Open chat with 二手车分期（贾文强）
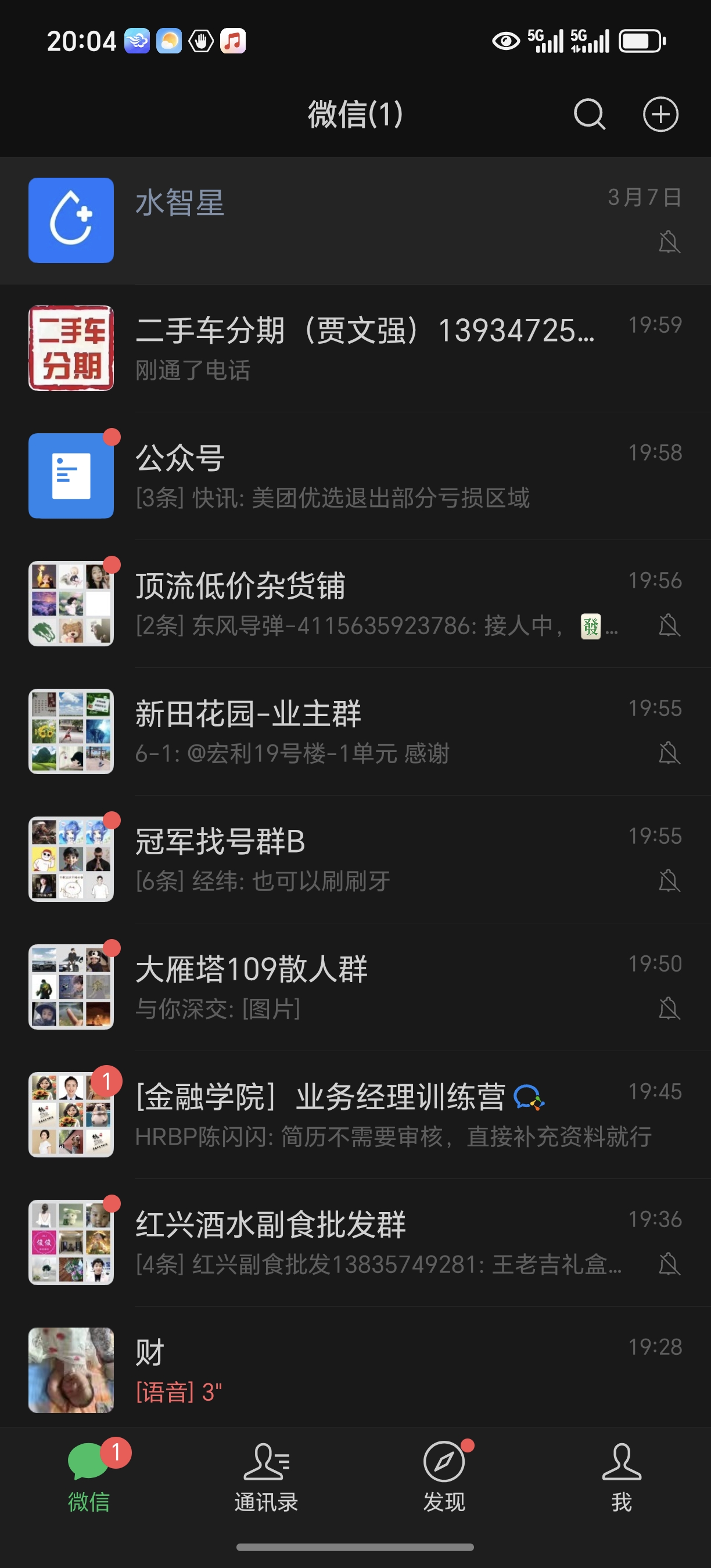Viewport: 711px width, 1568px height. pyautogui.click(x=355, y=348)
